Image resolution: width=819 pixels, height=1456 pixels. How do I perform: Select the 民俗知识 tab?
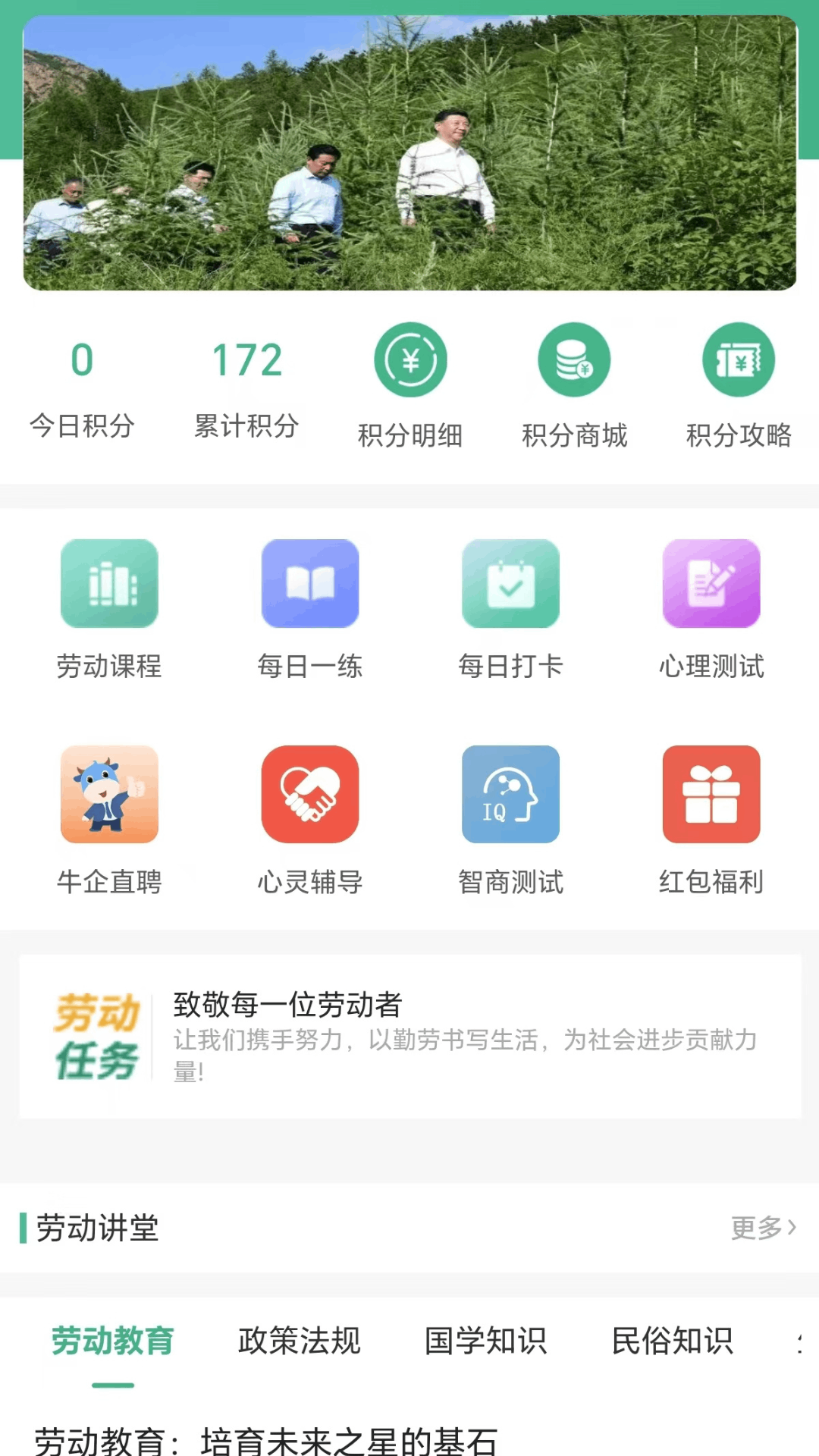click(673, 1342)
